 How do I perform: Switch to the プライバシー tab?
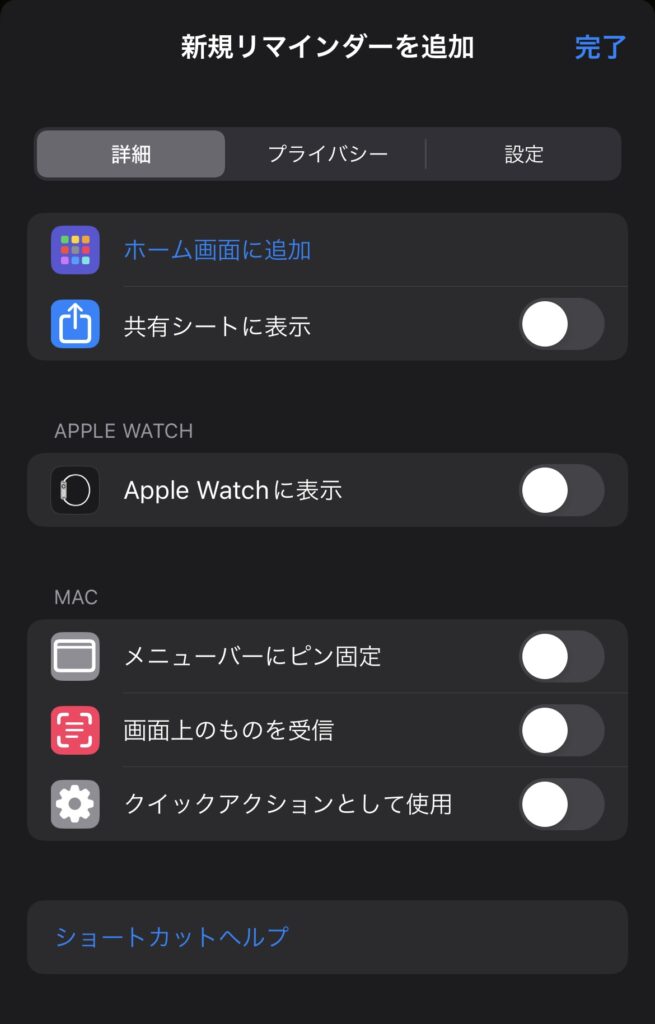coord(327,154)
